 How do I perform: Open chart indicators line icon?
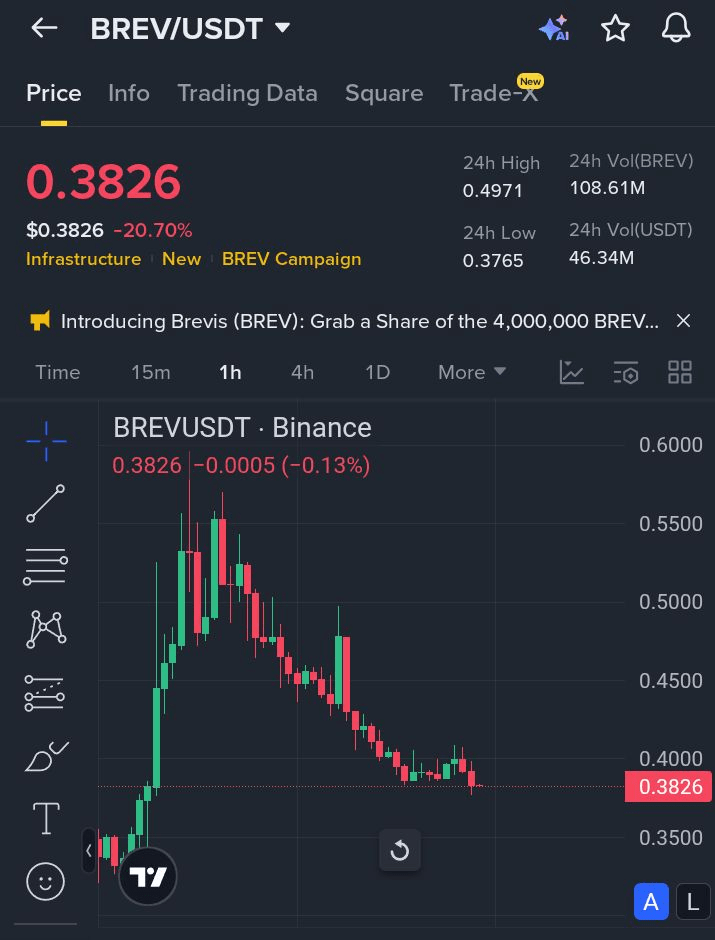pos(572,372)
